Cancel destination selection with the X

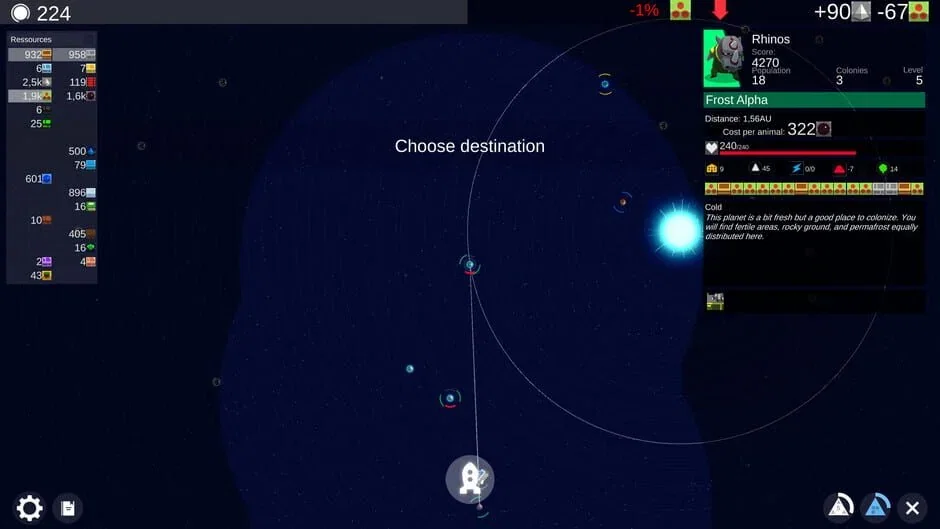(911, 508)
